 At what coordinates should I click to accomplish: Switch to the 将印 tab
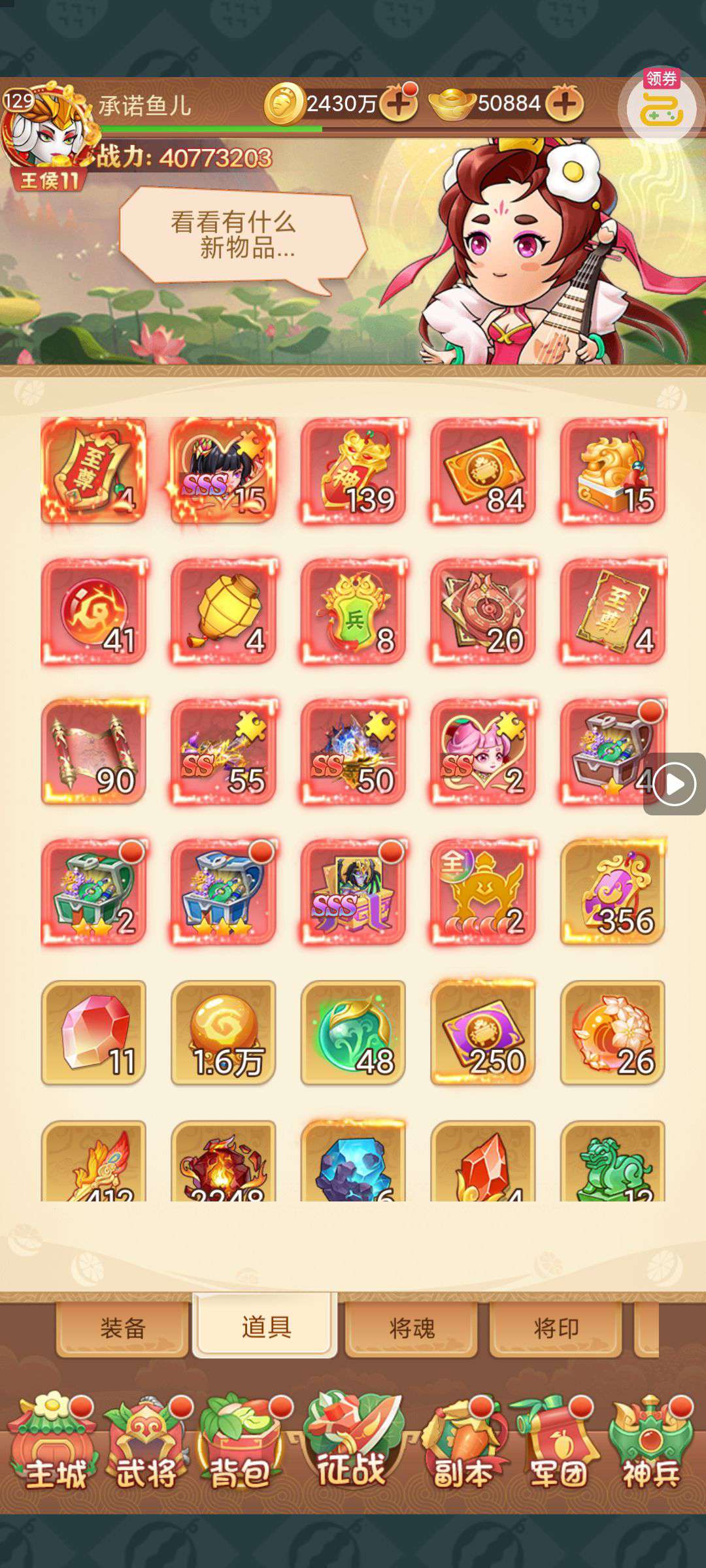[x=556, y=1328]
